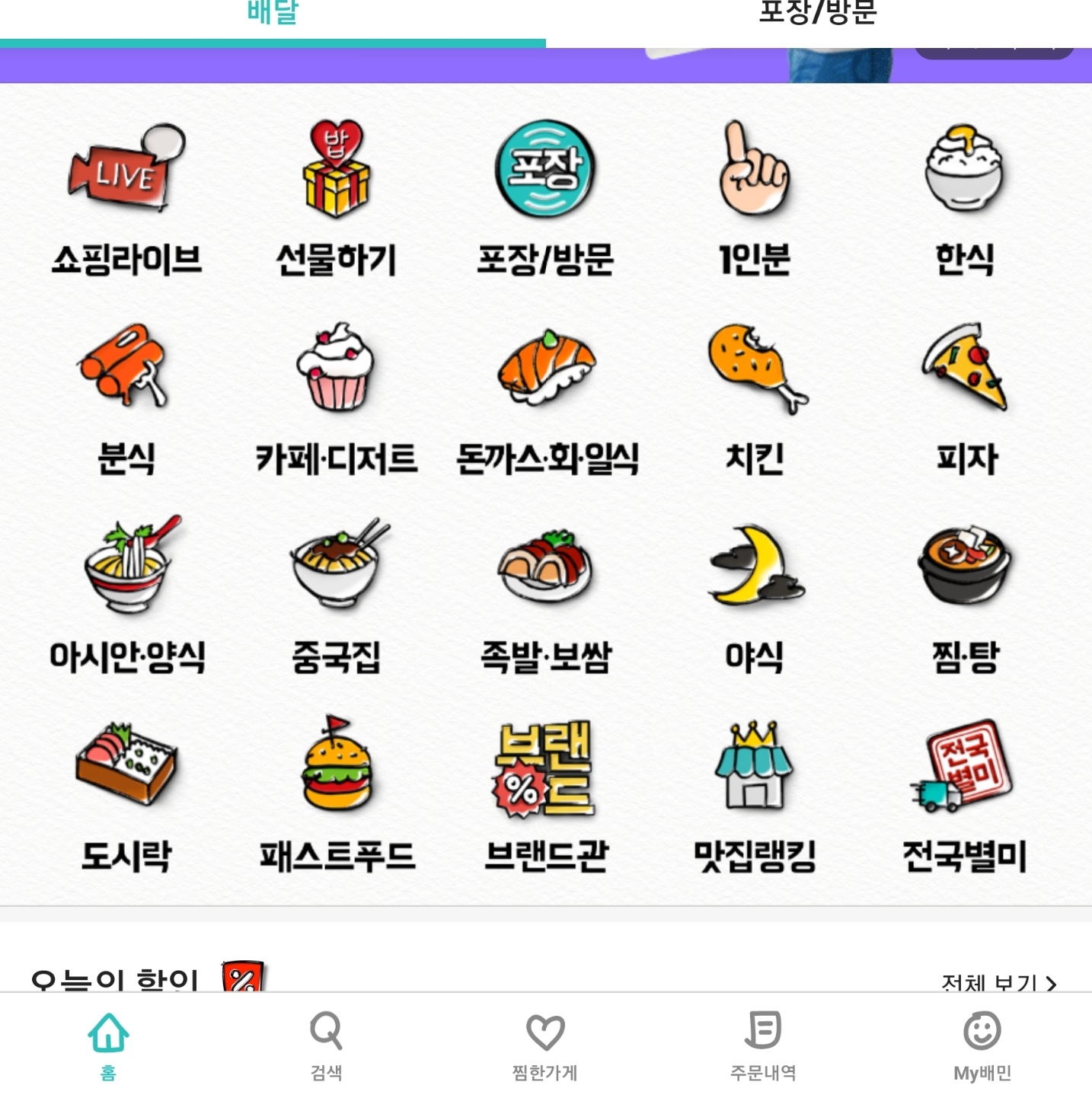The width and height of the screenshot is (1092, 1095).
Task: Select the 족발·보쌈 category
Action: (545, 597)
